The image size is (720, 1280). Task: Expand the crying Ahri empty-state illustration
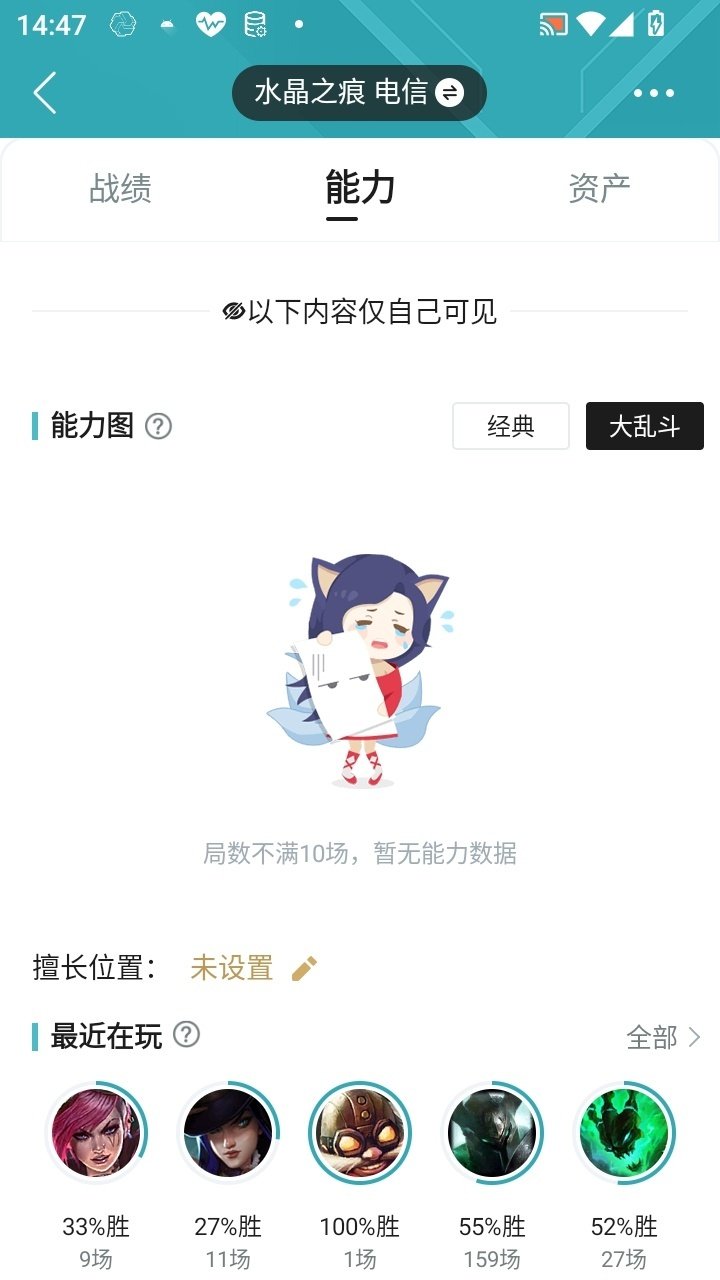click(360, 665)
